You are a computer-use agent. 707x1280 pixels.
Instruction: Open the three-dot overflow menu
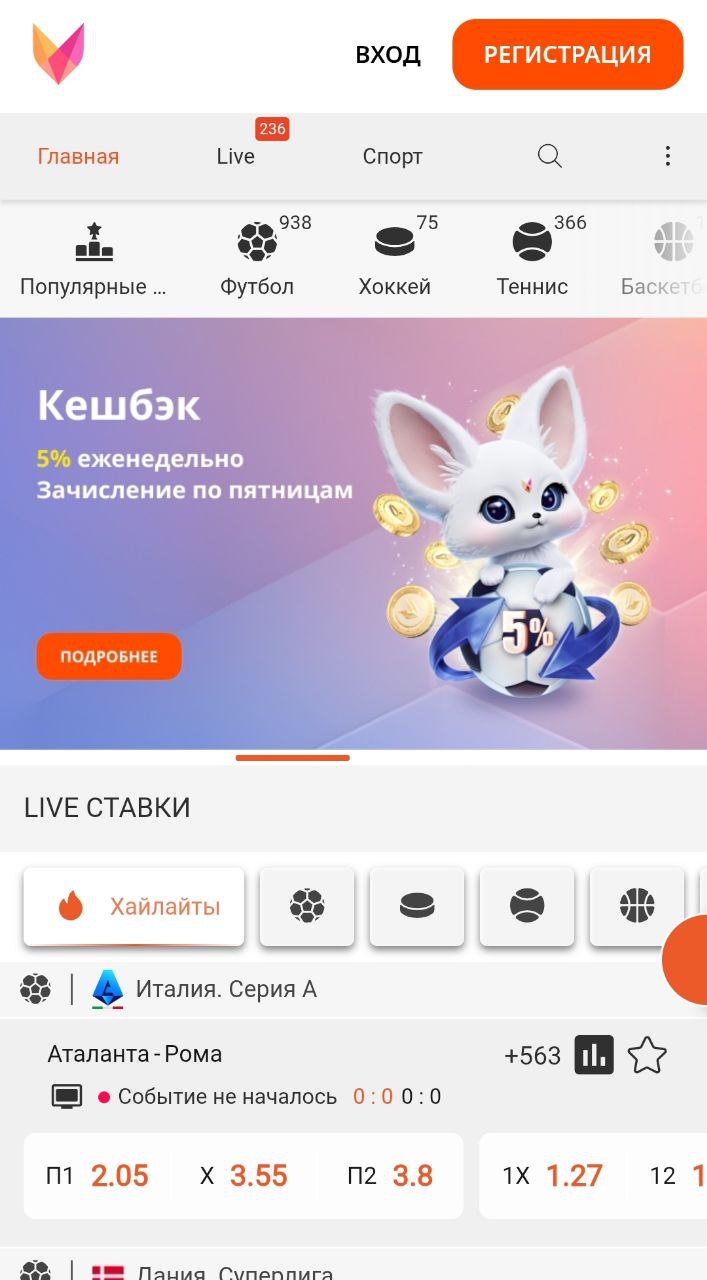click(x=667, y=156)
